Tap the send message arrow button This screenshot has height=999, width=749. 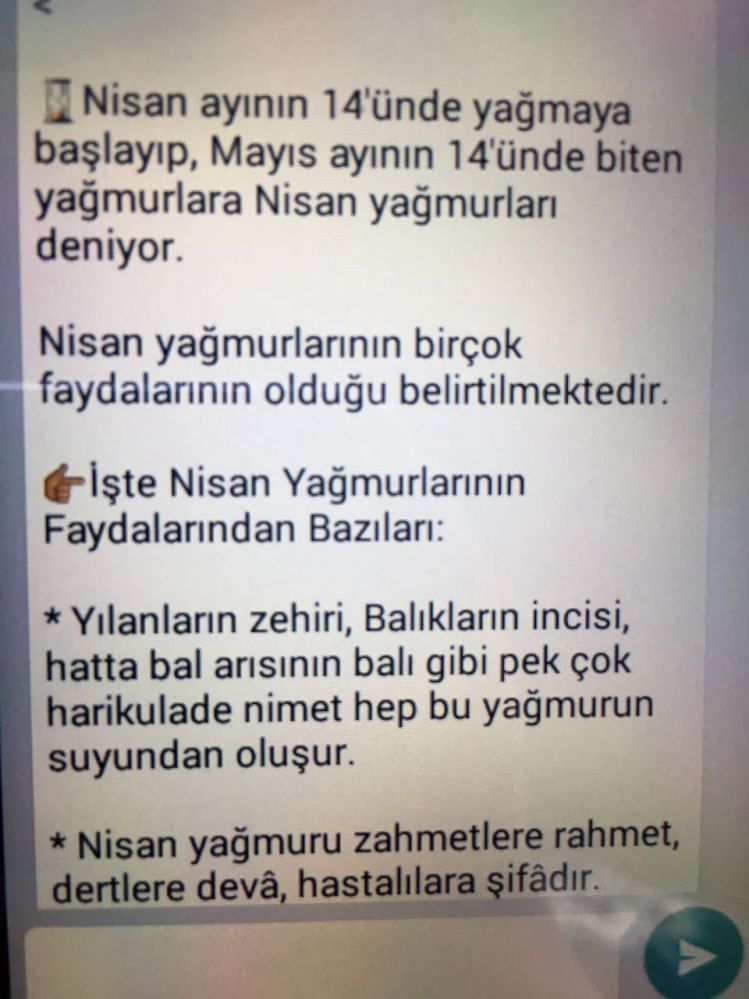694,955
